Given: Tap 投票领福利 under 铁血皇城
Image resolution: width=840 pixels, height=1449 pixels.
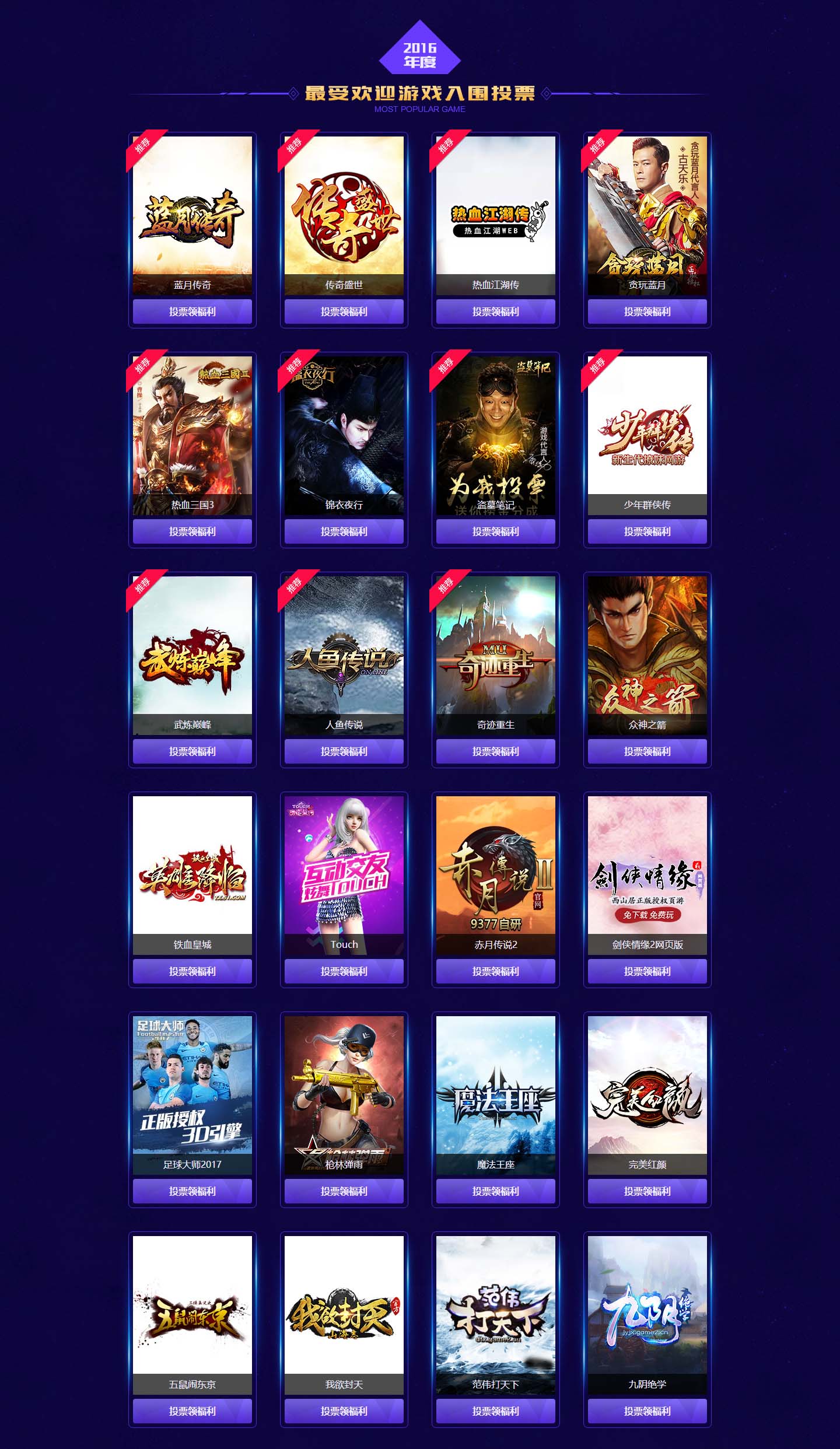Looking at the screenshot, I should click(192, 971).
